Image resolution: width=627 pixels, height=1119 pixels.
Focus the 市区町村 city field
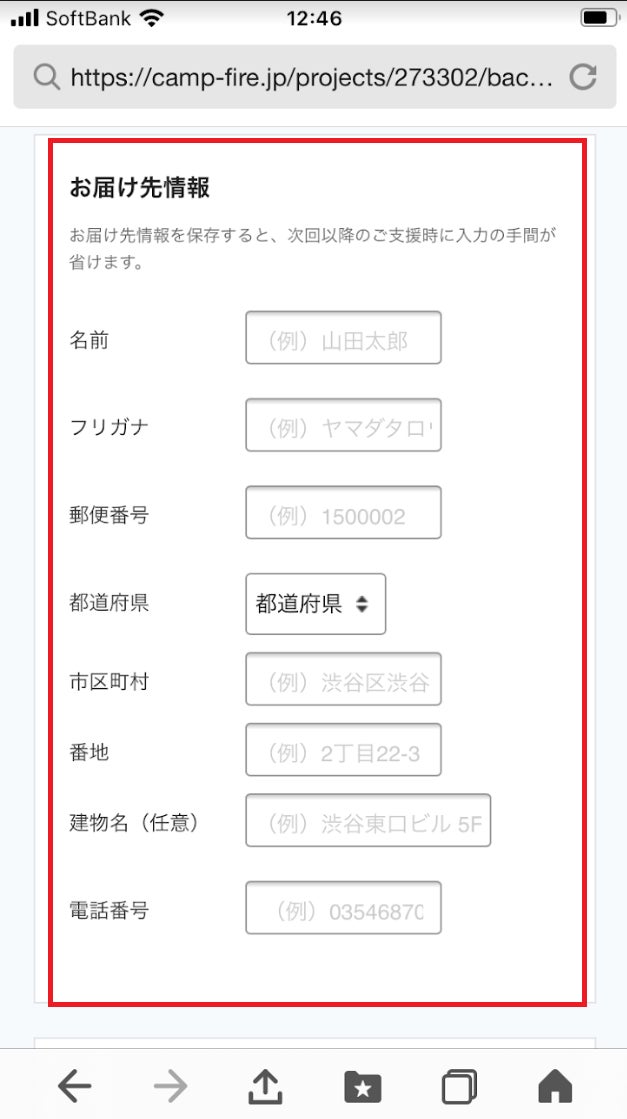tap(343, 680)
